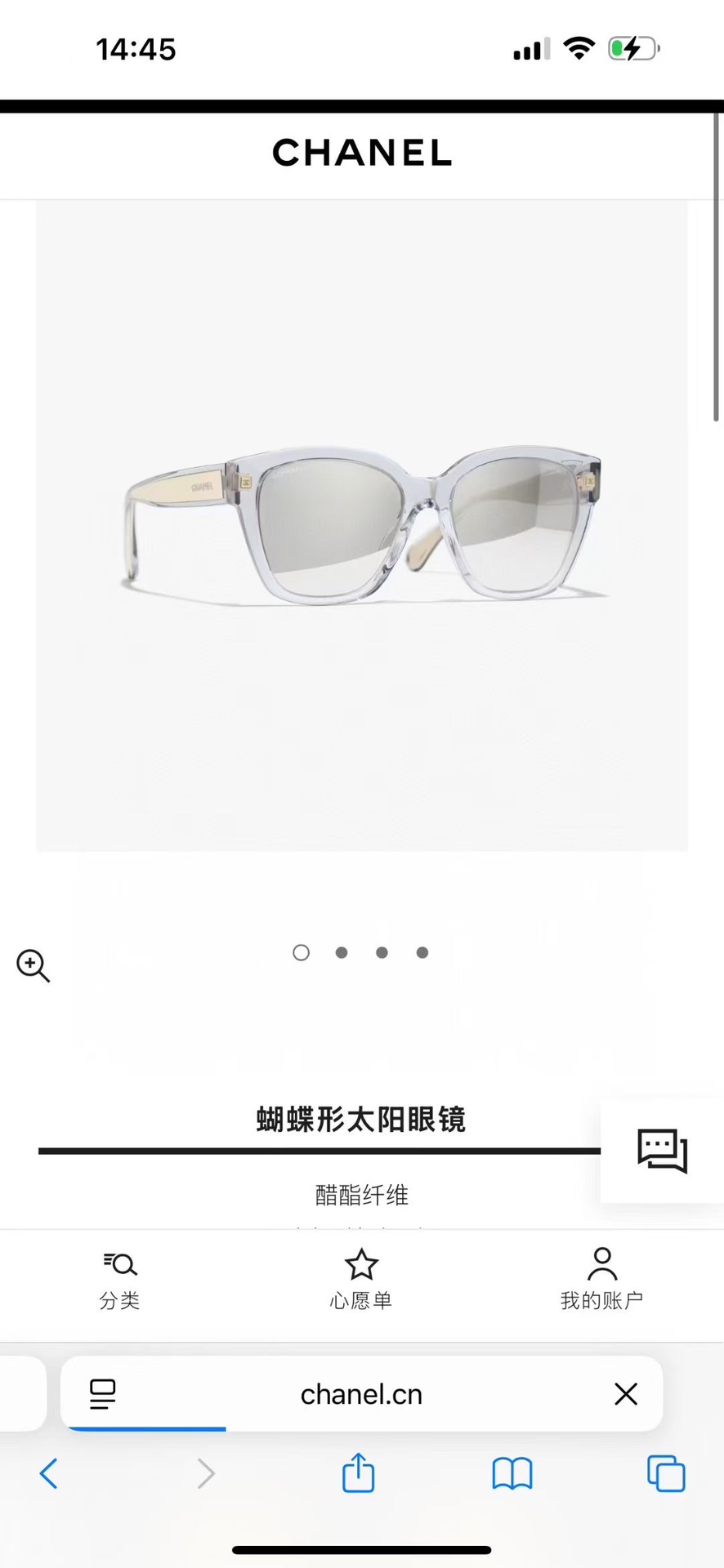Tap the battery indicator in status bar
The image size is (724, 1568).
[633, 48]
